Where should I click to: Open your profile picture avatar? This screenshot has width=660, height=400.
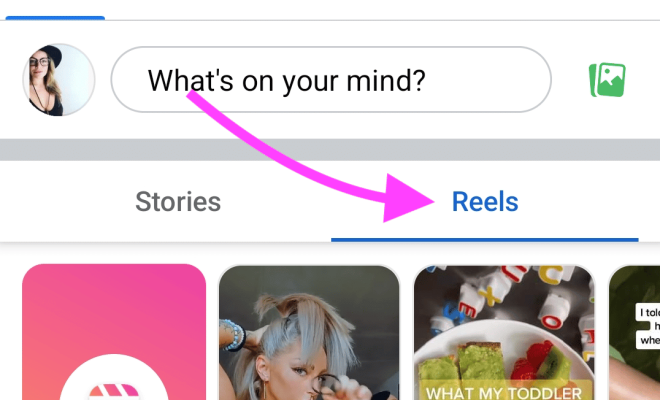pos(58,79)
